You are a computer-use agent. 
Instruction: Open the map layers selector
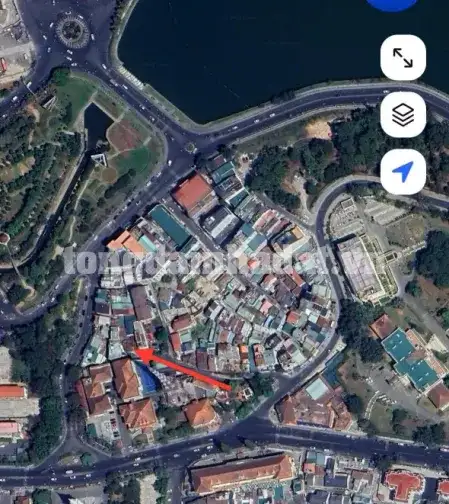pos(403,115)
